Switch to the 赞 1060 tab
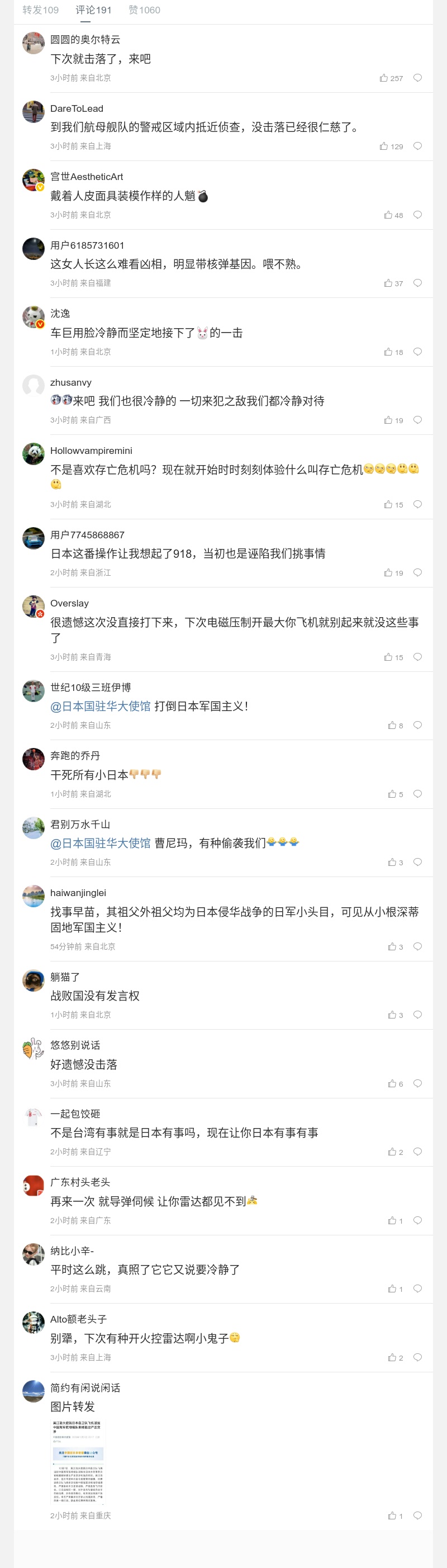 click(x=144, y=10)
